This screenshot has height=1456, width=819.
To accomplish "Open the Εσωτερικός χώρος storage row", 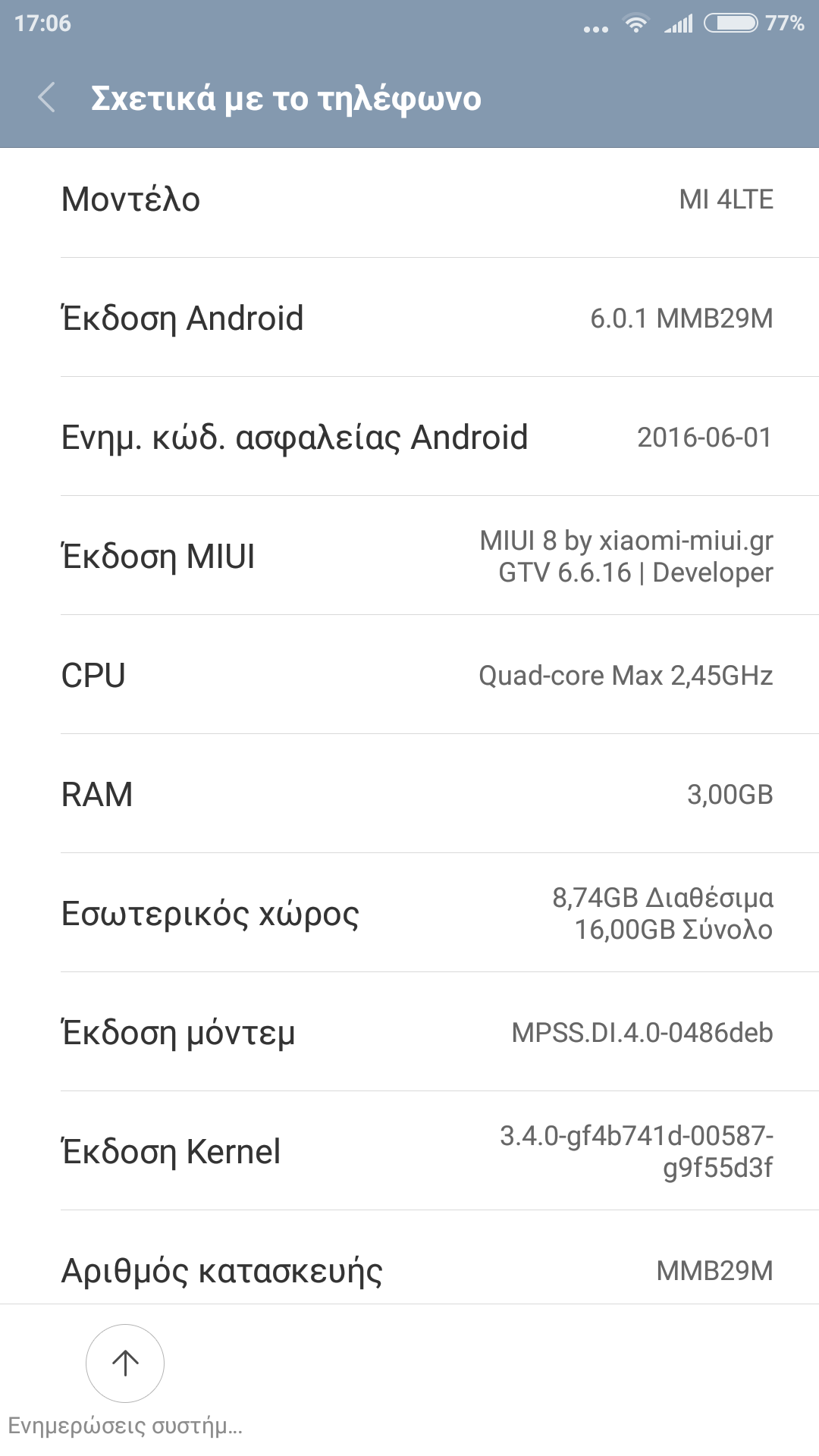I will pos(409,914).
